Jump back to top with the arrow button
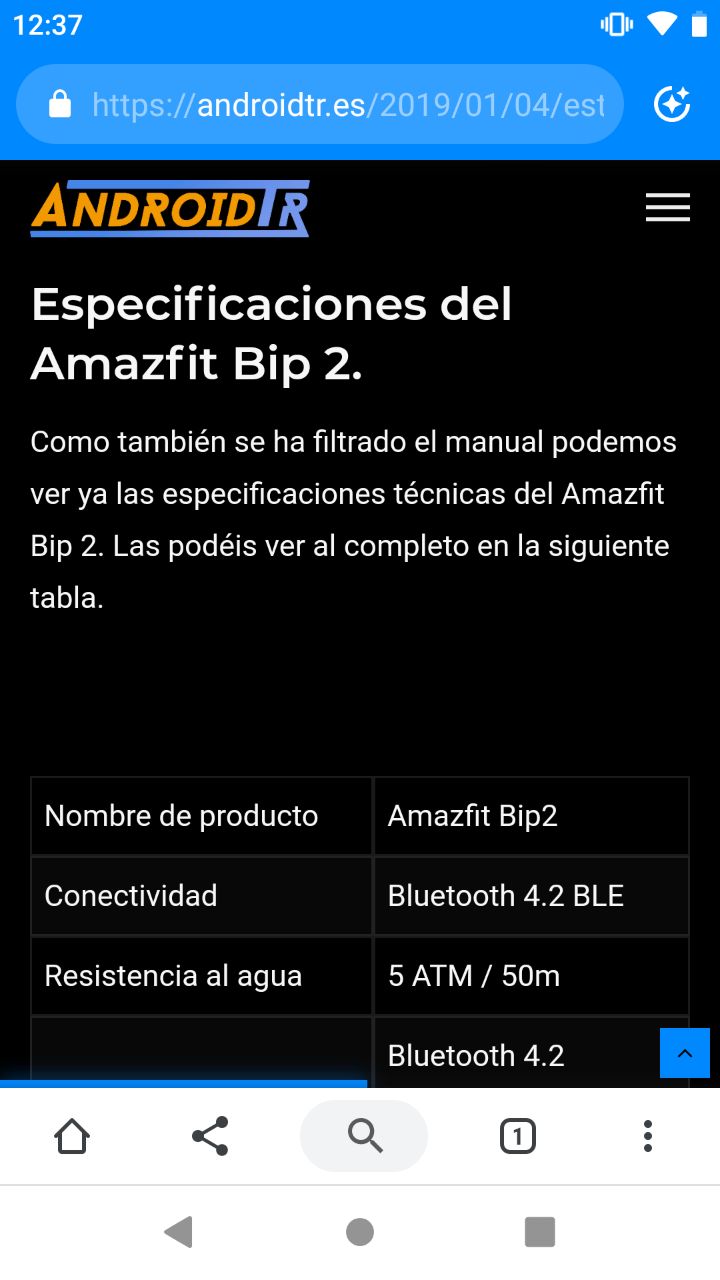The image size is (720, 1280). 685,1053
